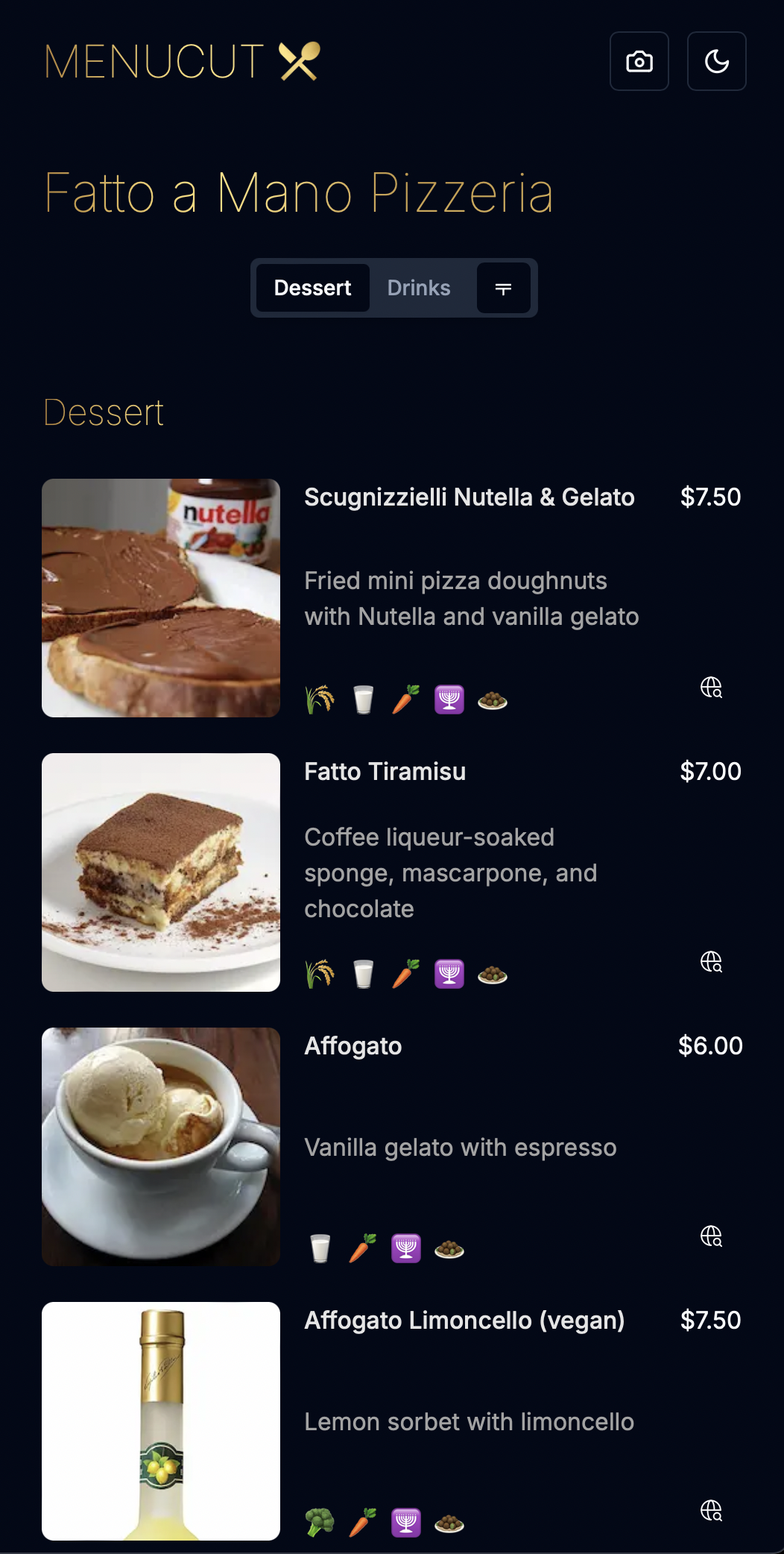Image resolution: width=784 pixels, height=1554 pixels.
Task: Open the camera scan button
Action: [639, 61]
